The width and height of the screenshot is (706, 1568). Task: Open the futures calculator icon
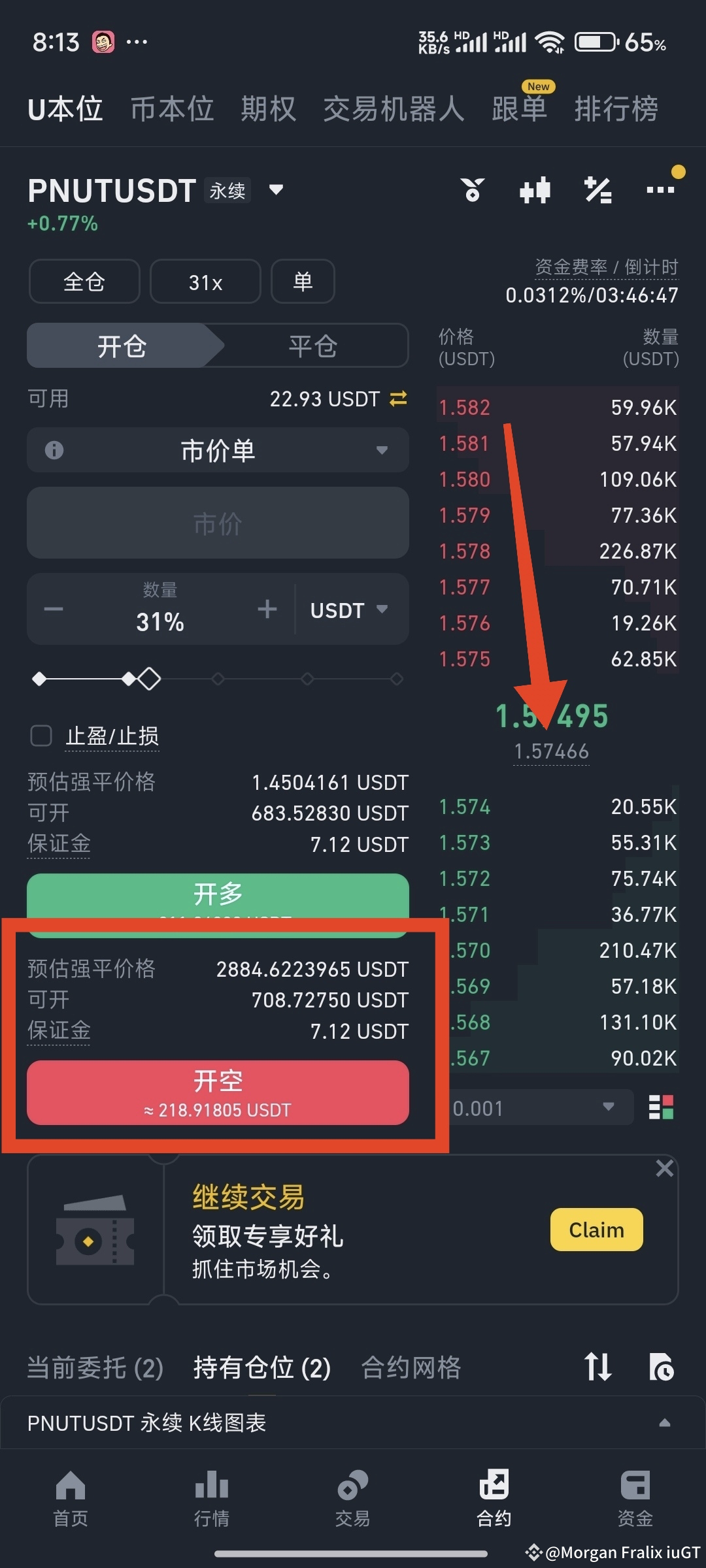598,190
